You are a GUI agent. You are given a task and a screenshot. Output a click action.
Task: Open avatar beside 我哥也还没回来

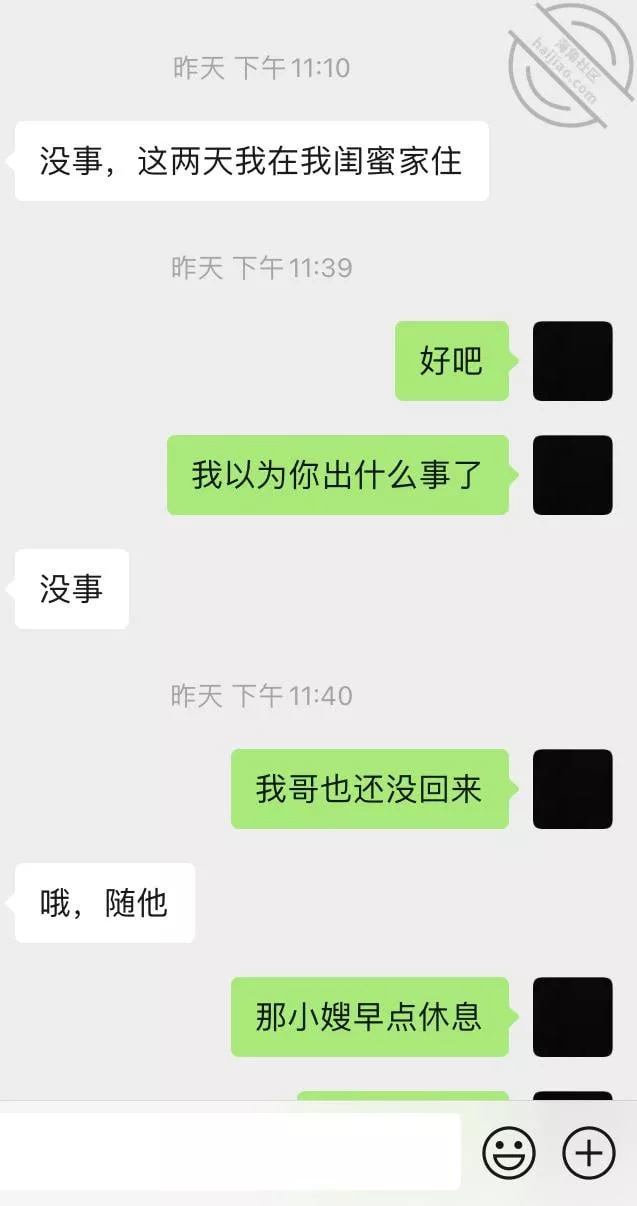[x=573, y=789]
